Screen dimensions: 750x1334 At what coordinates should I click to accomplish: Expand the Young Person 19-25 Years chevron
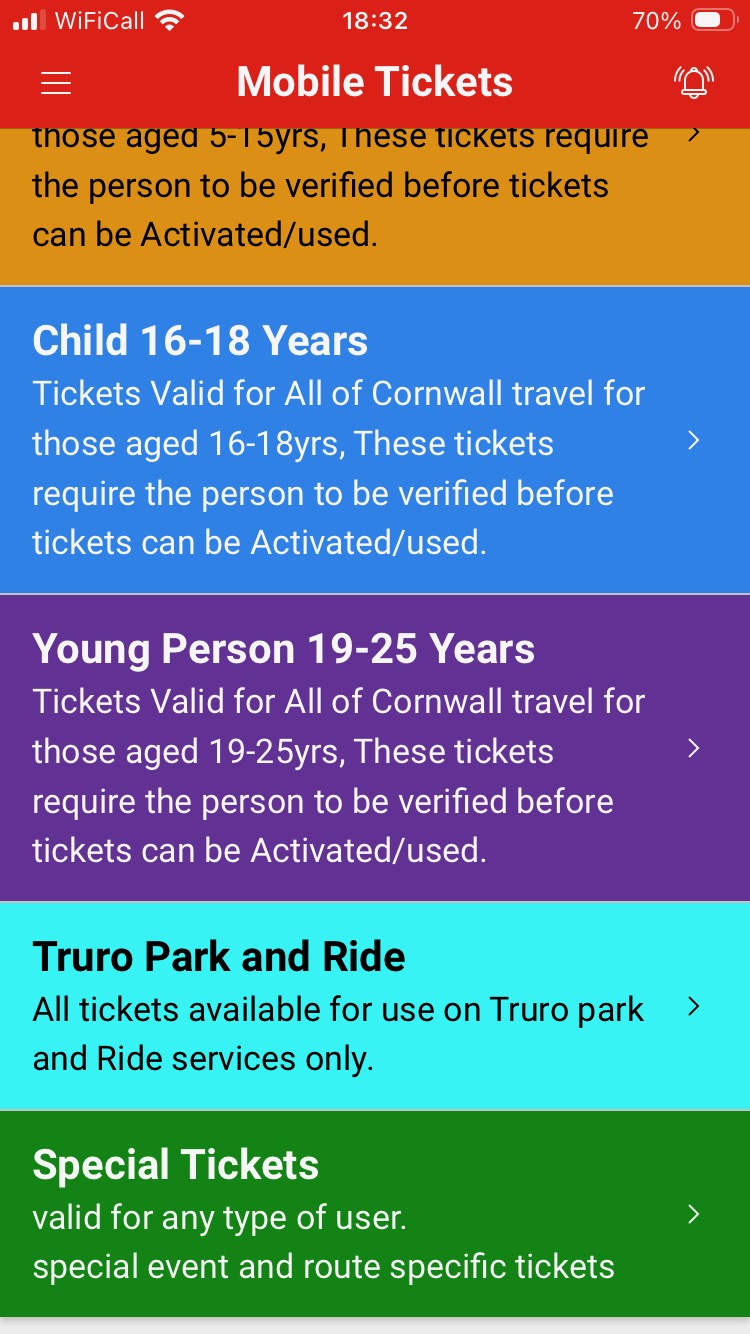693,748
